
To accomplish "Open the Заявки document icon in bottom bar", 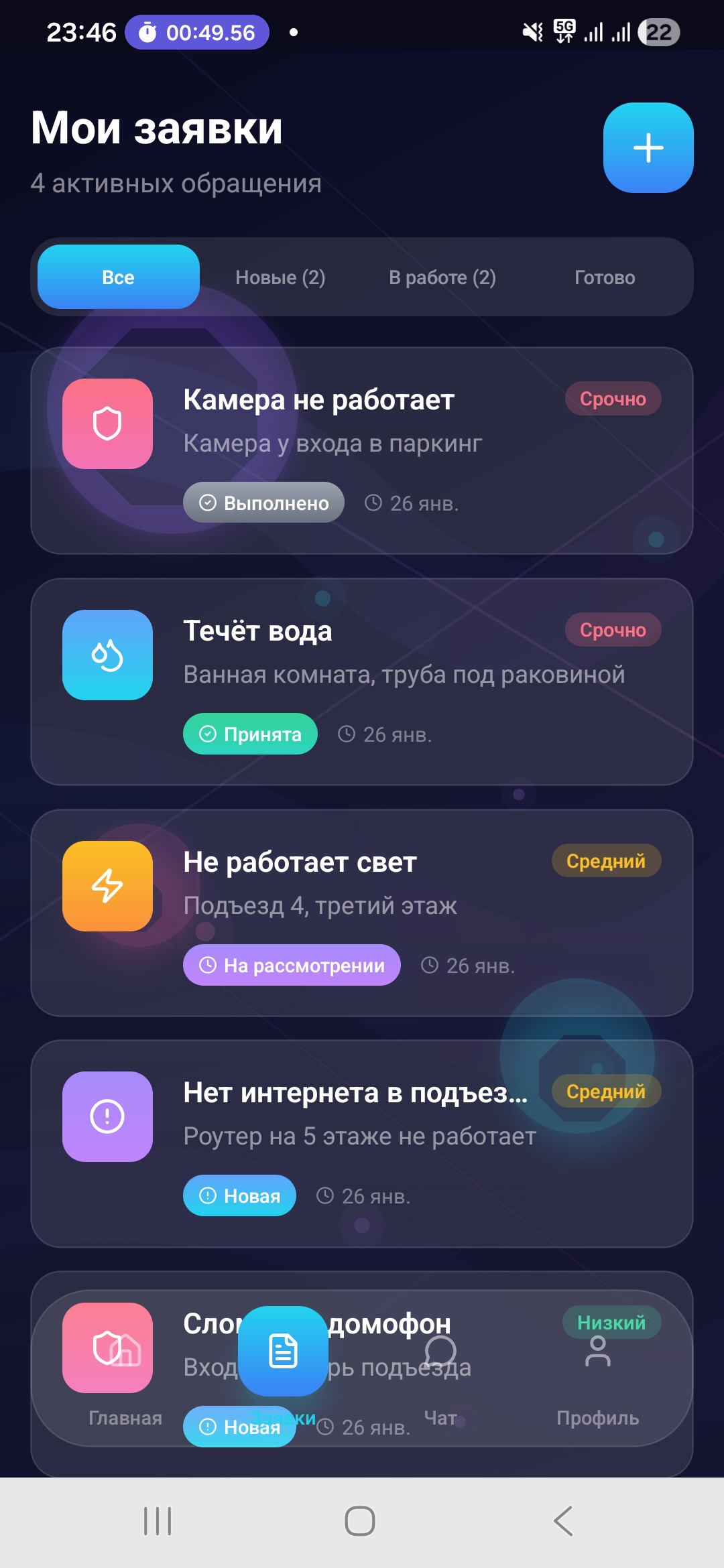I will [x=283, y=1350].
